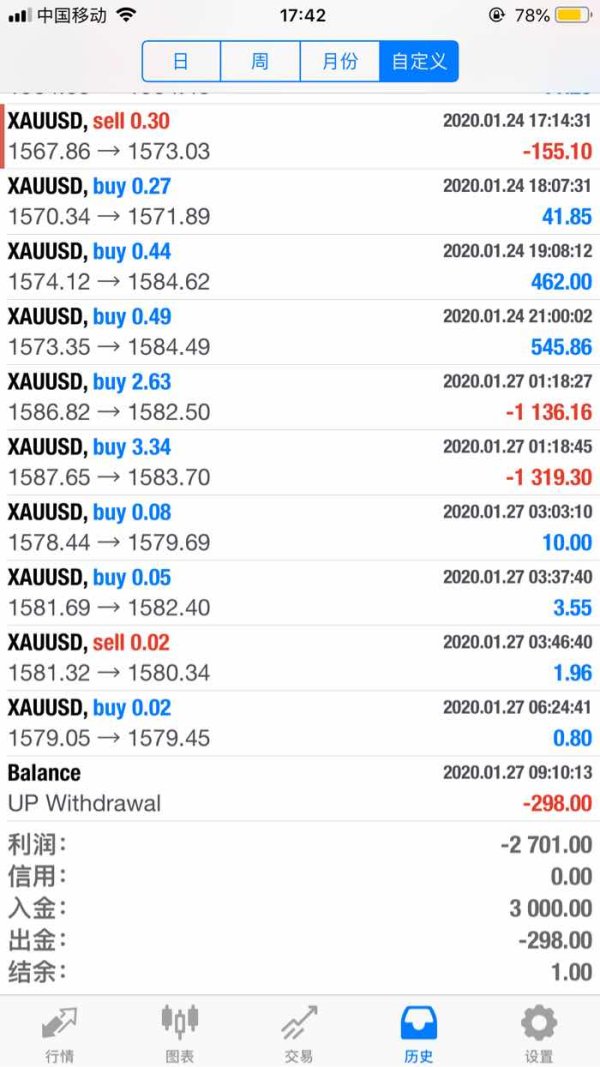Open the 历史 history tab

click(x=419, y=1032)
